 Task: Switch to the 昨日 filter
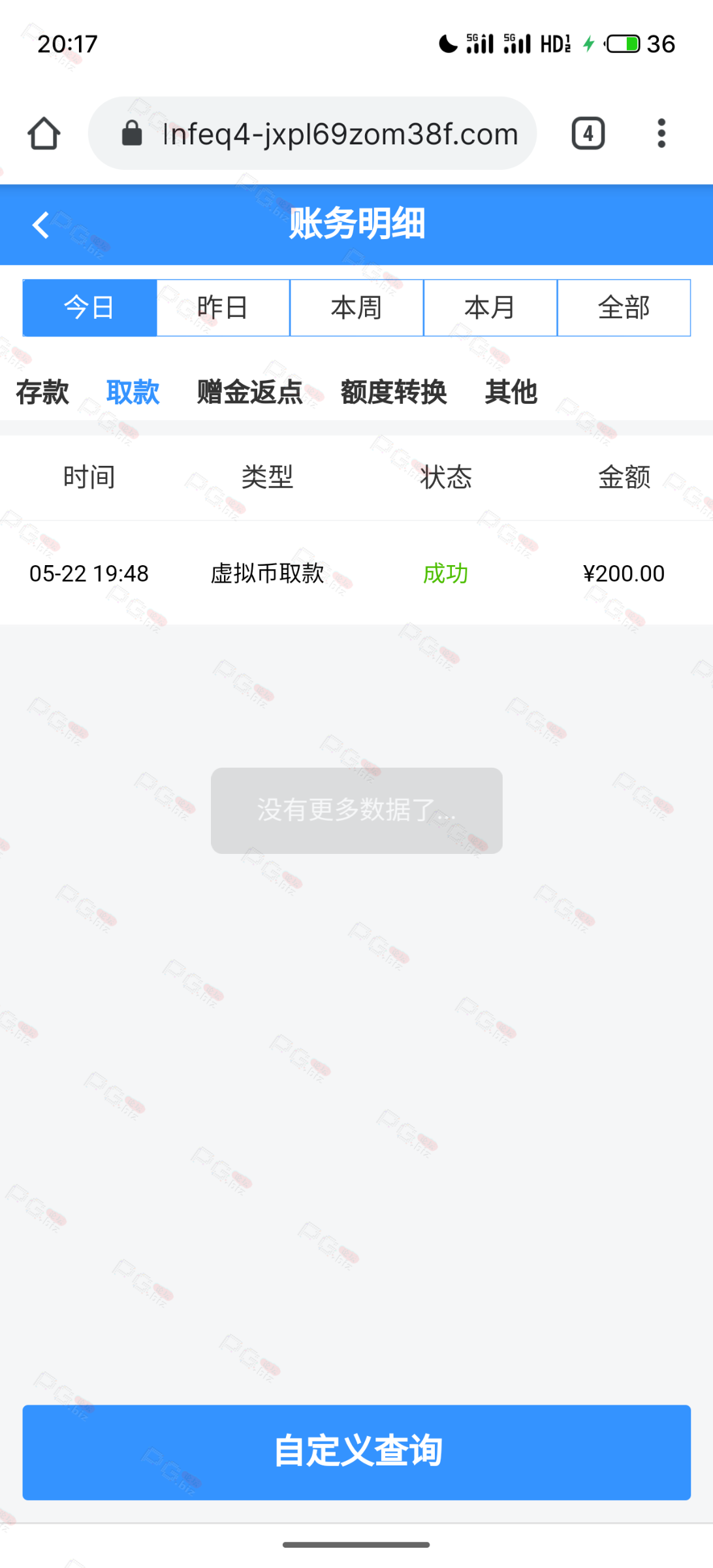click(x=223, y=308)
